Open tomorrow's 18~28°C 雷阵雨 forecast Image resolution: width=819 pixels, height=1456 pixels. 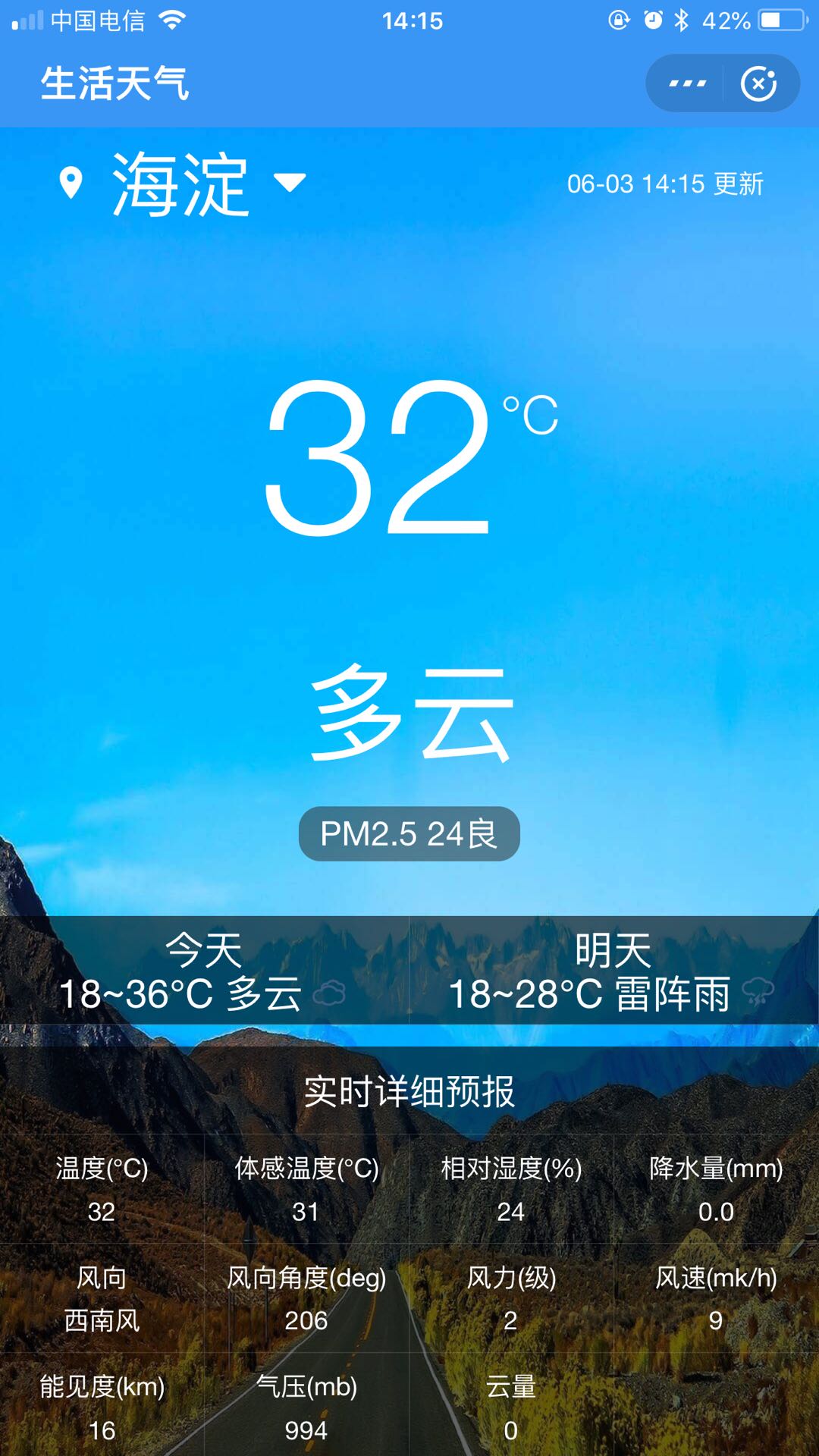tap(613, 971)
